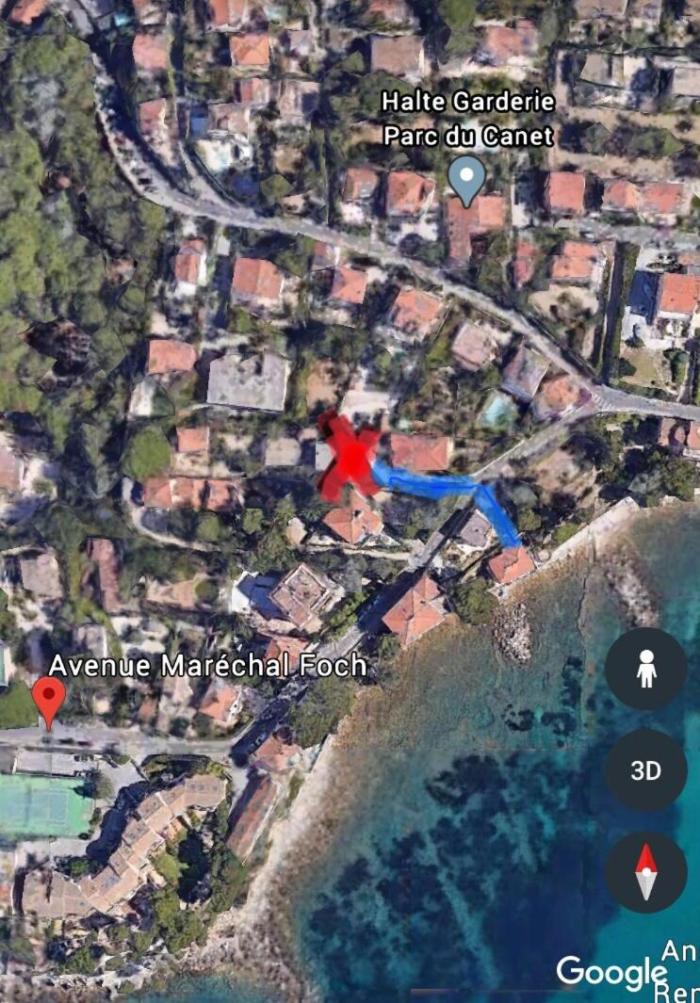Enable Street View with the pegman button

(645, 669)
